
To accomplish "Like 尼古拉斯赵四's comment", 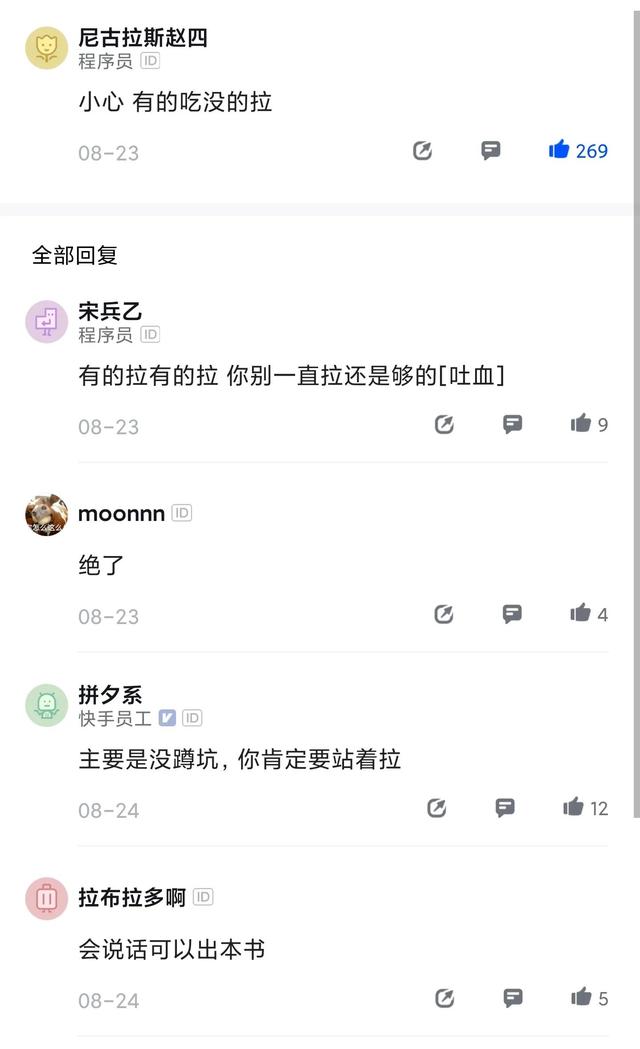I will coord(560,150).
